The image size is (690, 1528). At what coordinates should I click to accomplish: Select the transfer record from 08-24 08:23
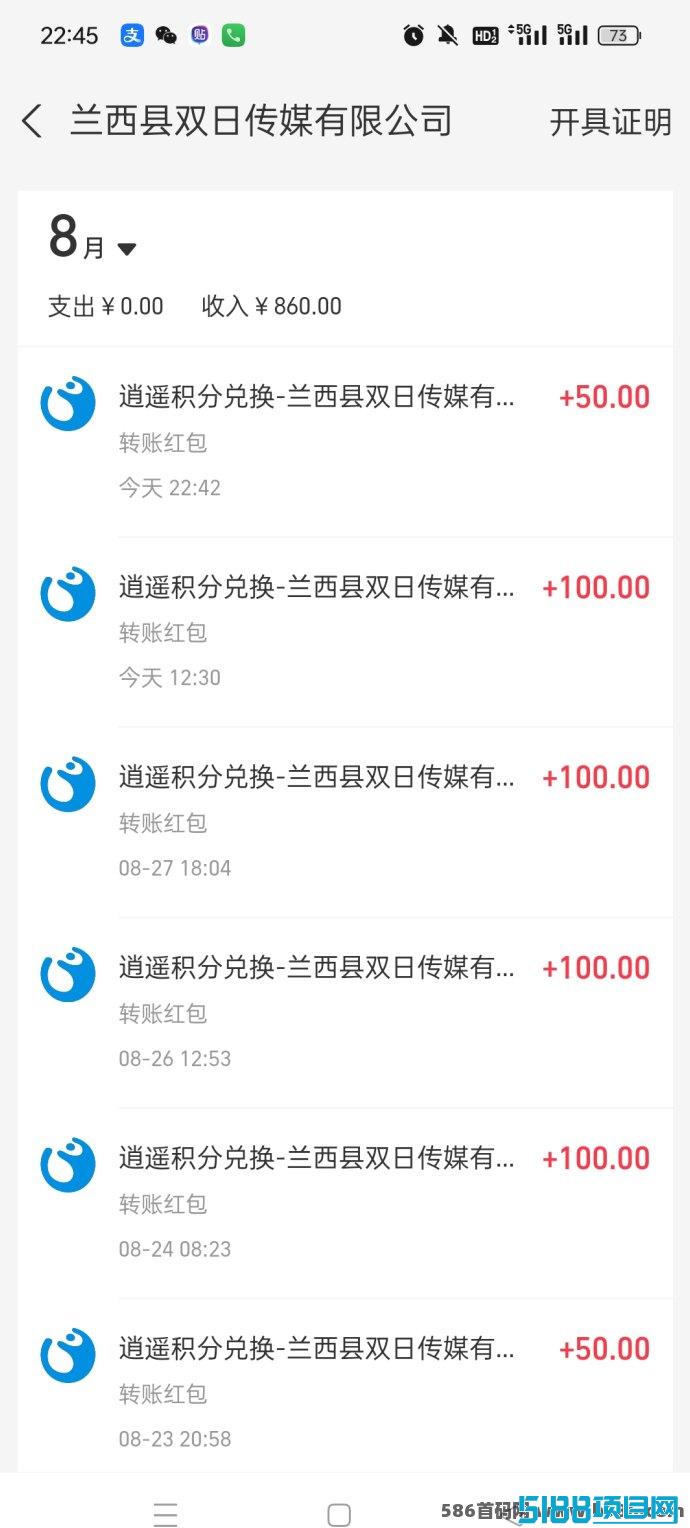[345, 1202]
